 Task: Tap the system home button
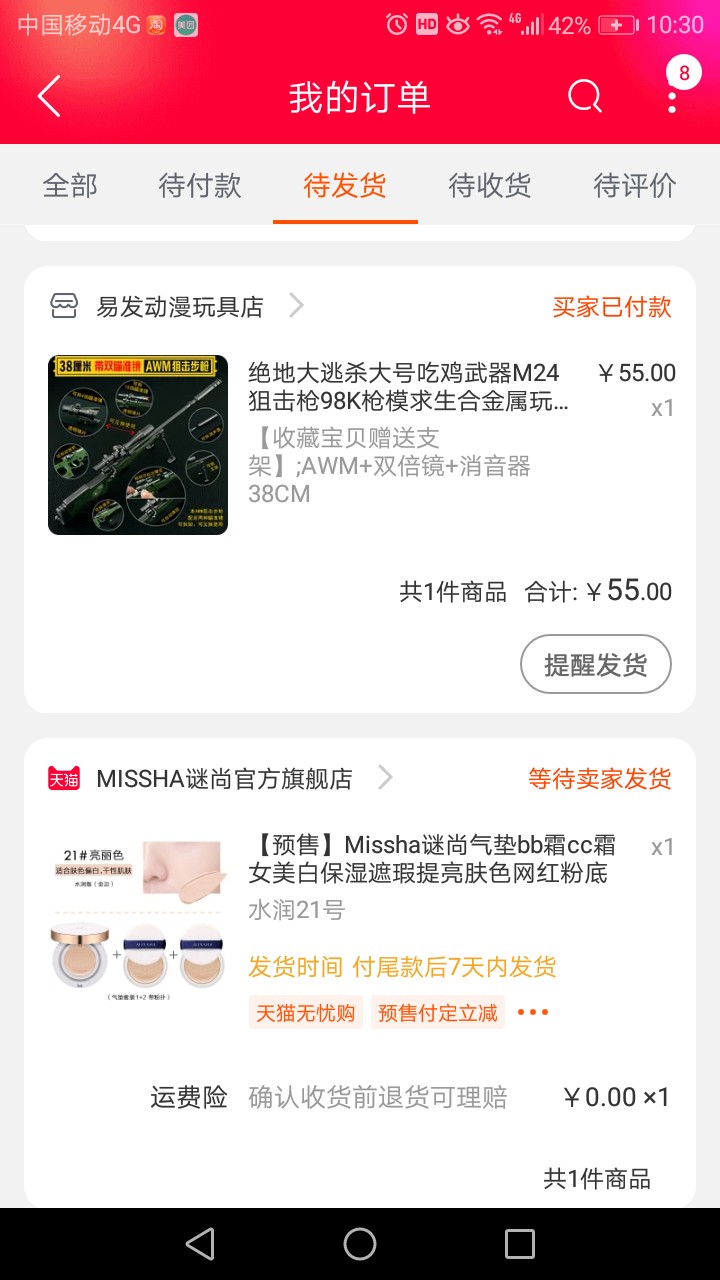[x=360, y=1244]
